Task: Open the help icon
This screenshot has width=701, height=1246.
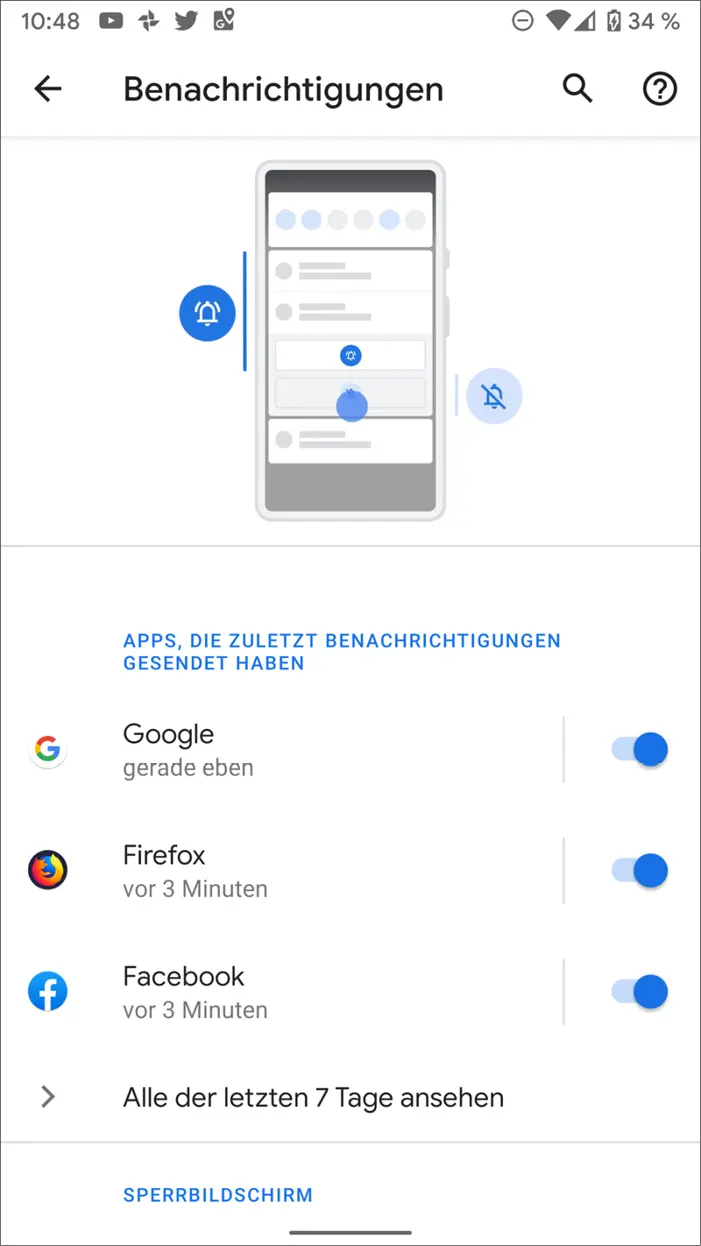Action: tap(659, 89)
